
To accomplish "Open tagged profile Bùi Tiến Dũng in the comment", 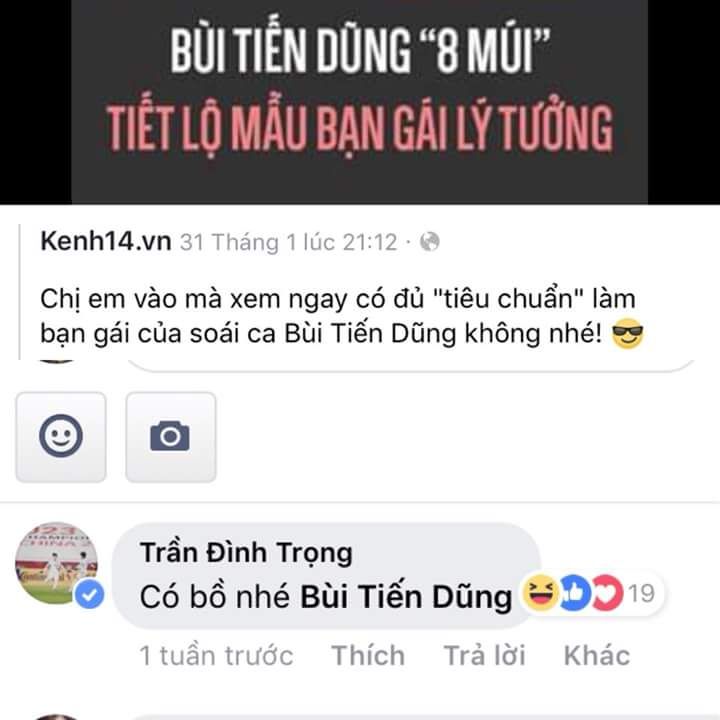I will pyautogui.click(x=407, y=596).
